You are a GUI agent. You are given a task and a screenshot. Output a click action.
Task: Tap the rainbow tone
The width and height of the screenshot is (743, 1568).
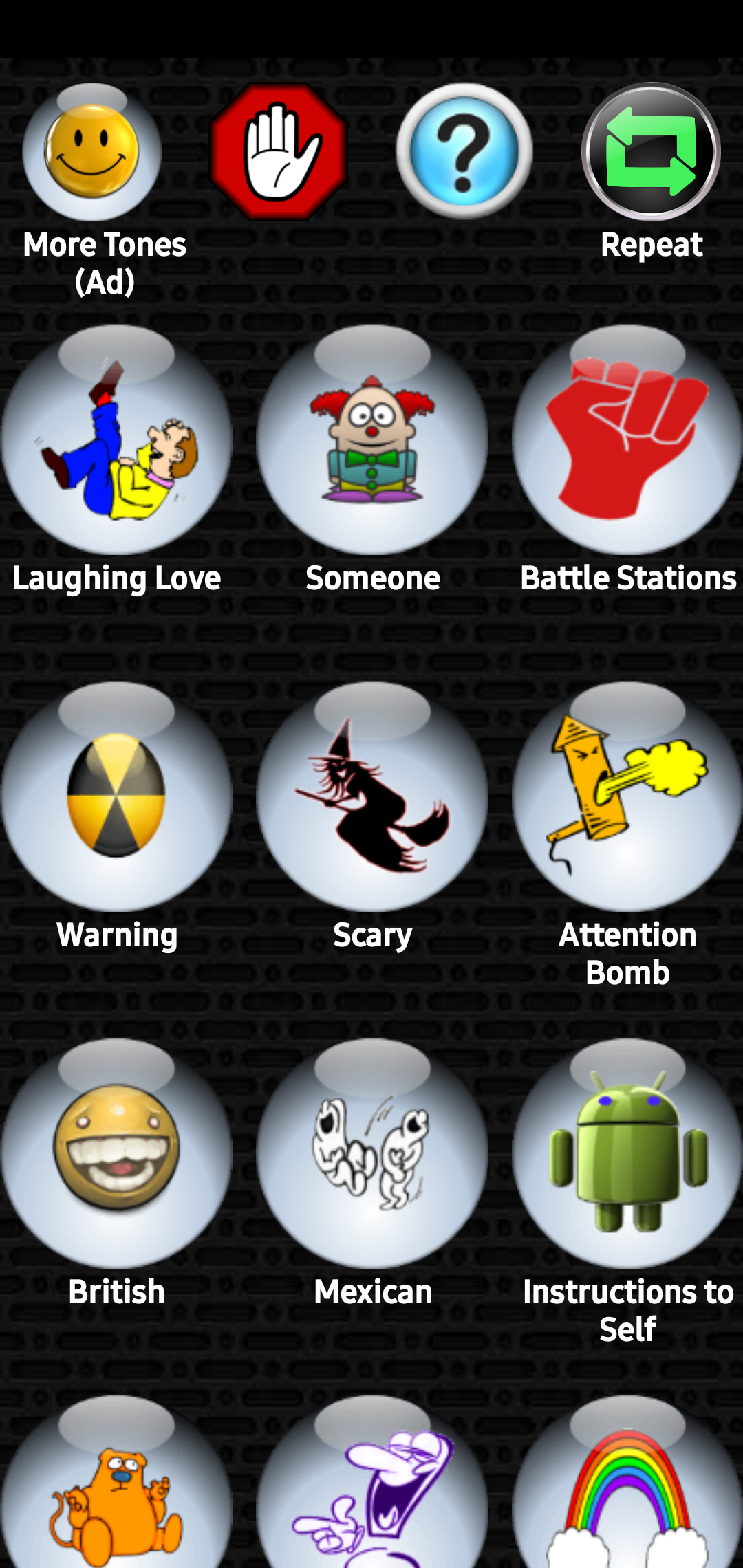(627, 1492)
